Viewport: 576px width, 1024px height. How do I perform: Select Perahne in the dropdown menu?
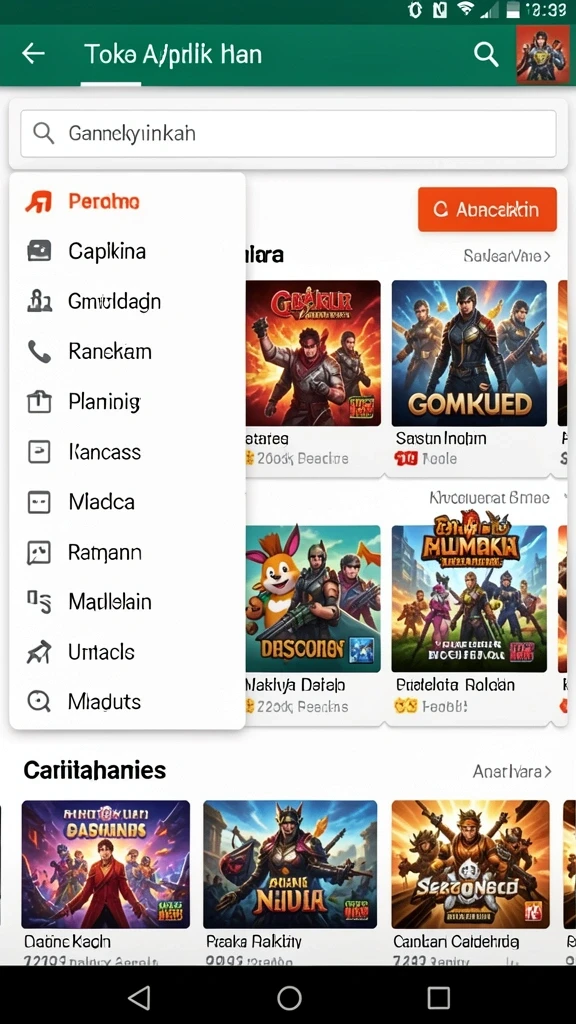(127, 202)
